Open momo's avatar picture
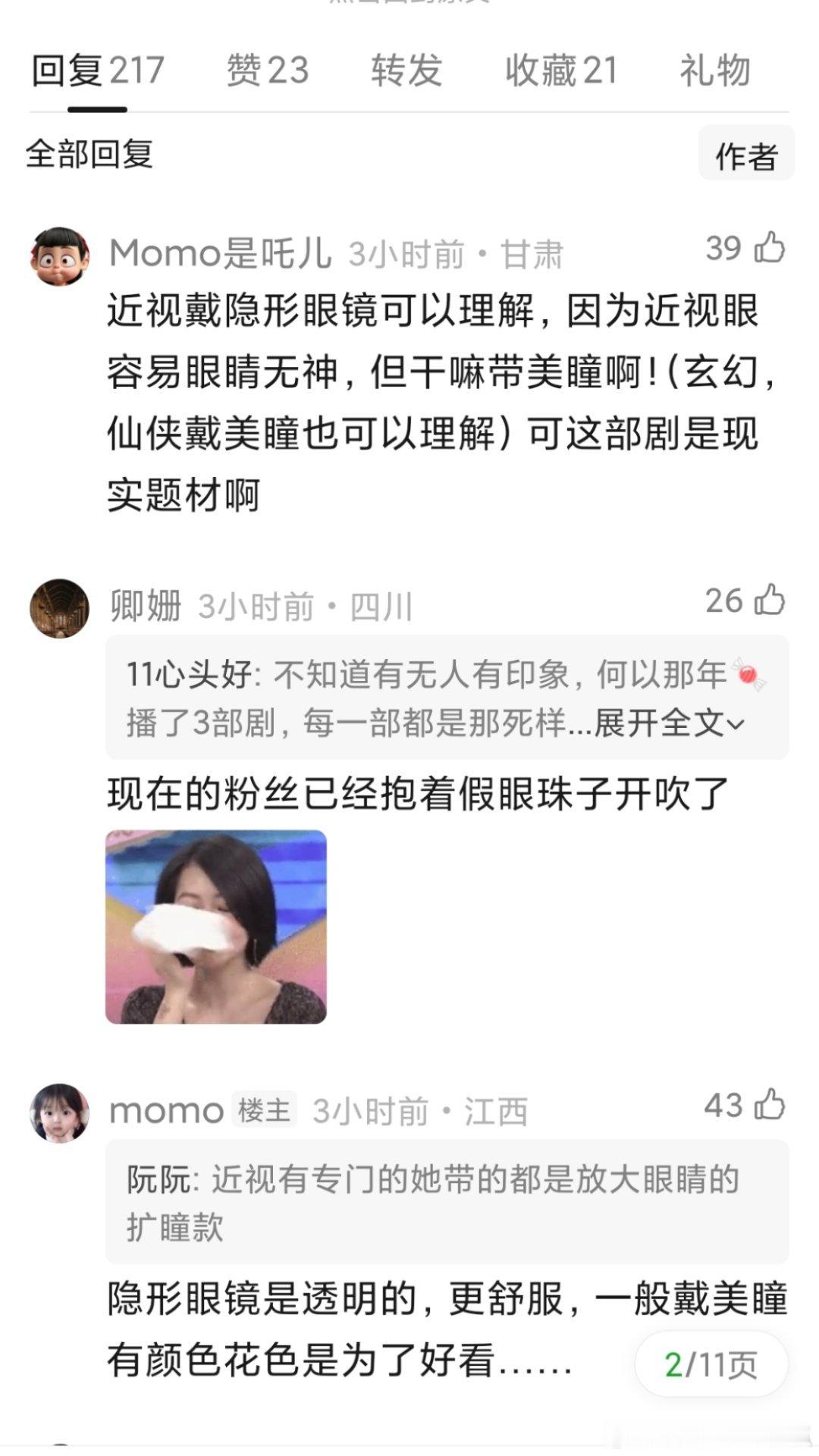Screen dimensions: 819x1456 click(59, 1111)
